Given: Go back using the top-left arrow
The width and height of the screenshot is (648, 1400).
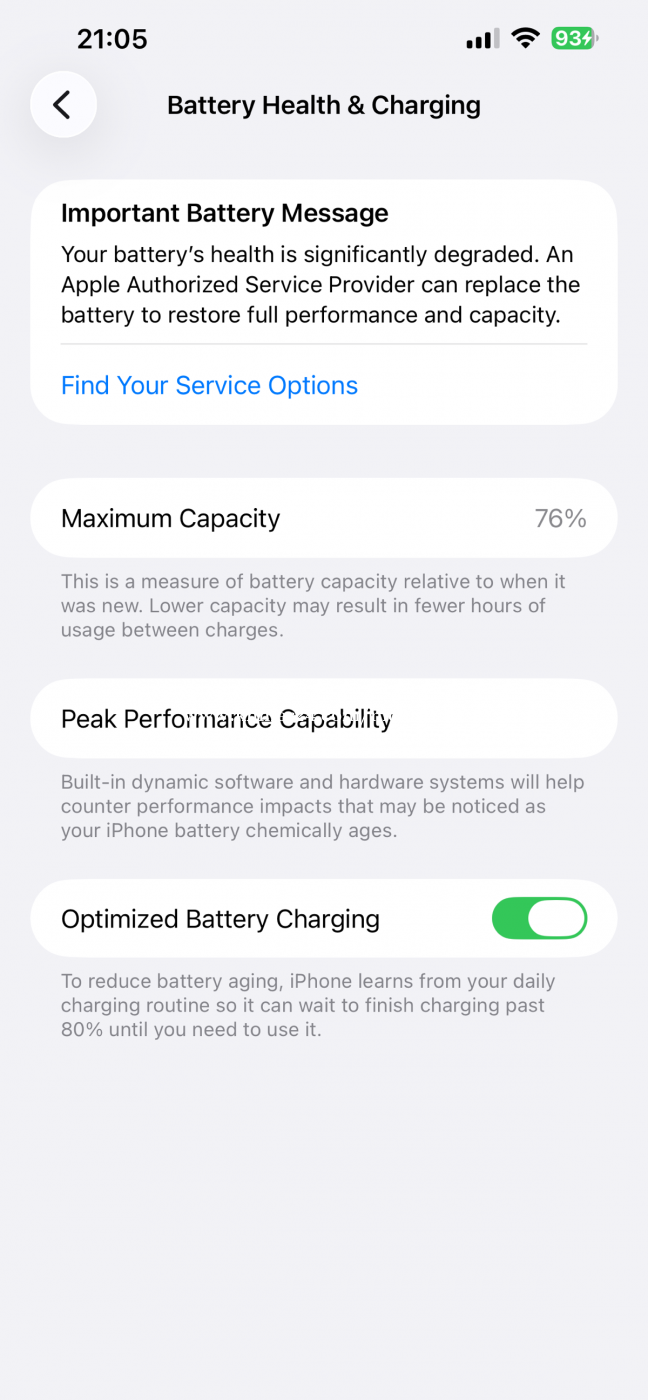Looking at the screenshot, I should pyautogui.click(x=63, y=105).
